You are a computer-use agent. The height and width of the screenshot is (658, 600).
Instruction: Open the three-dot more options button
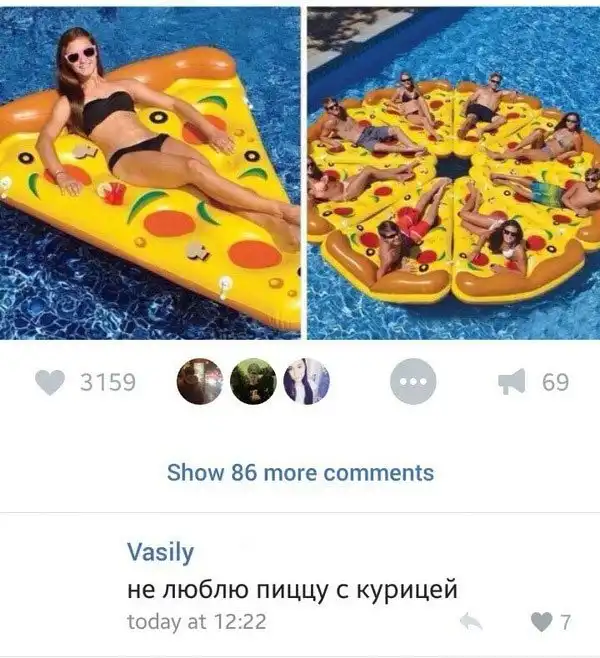point(413,382)
